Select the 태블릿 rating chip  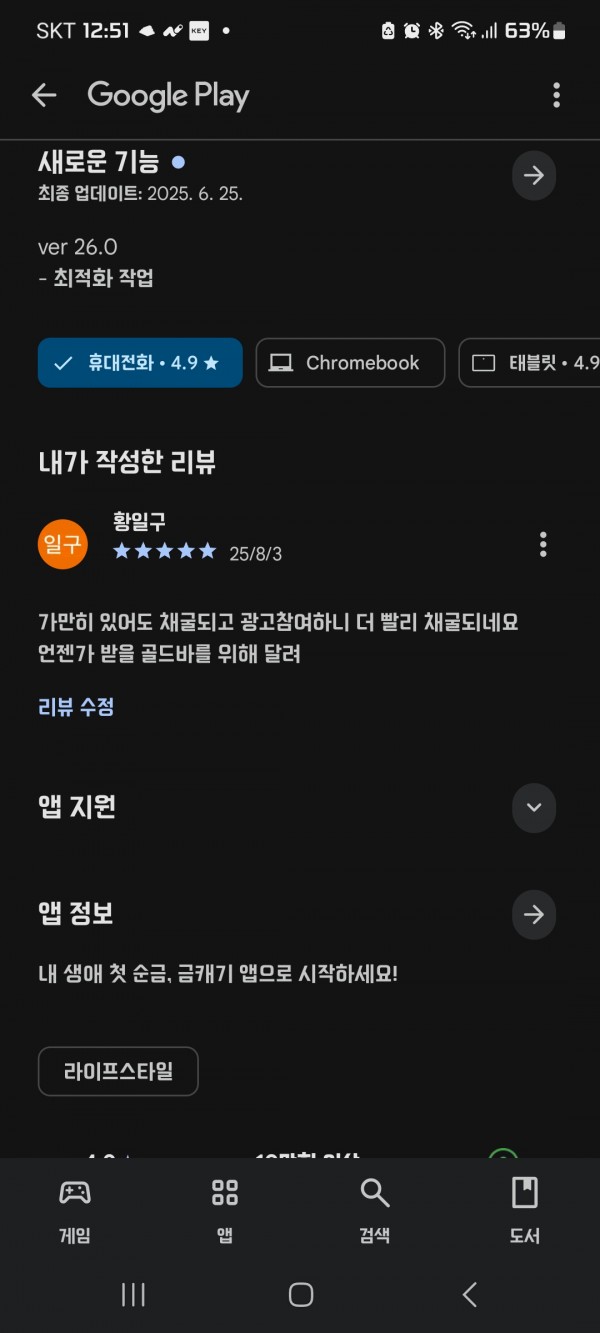[530, 363]
